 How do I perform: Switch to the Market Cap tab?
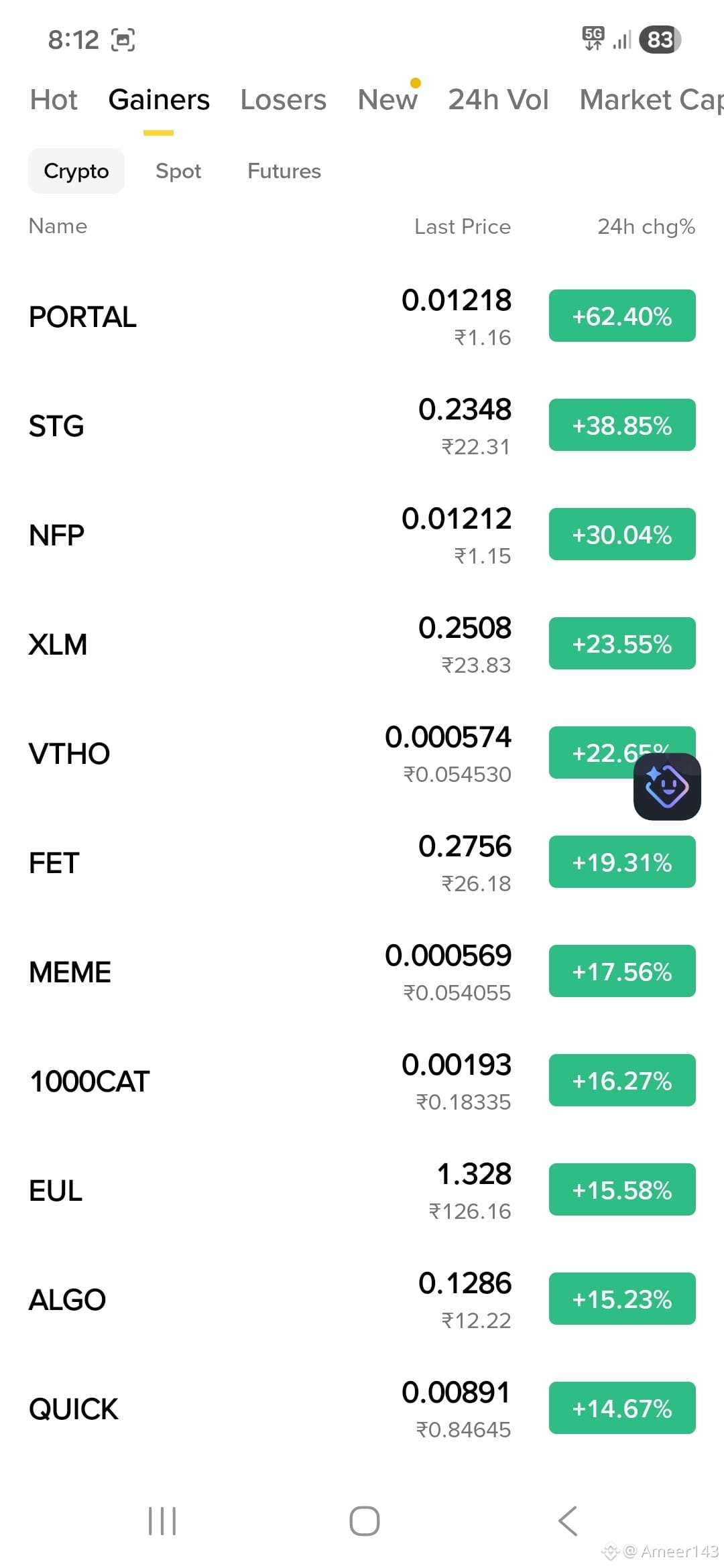652,100
